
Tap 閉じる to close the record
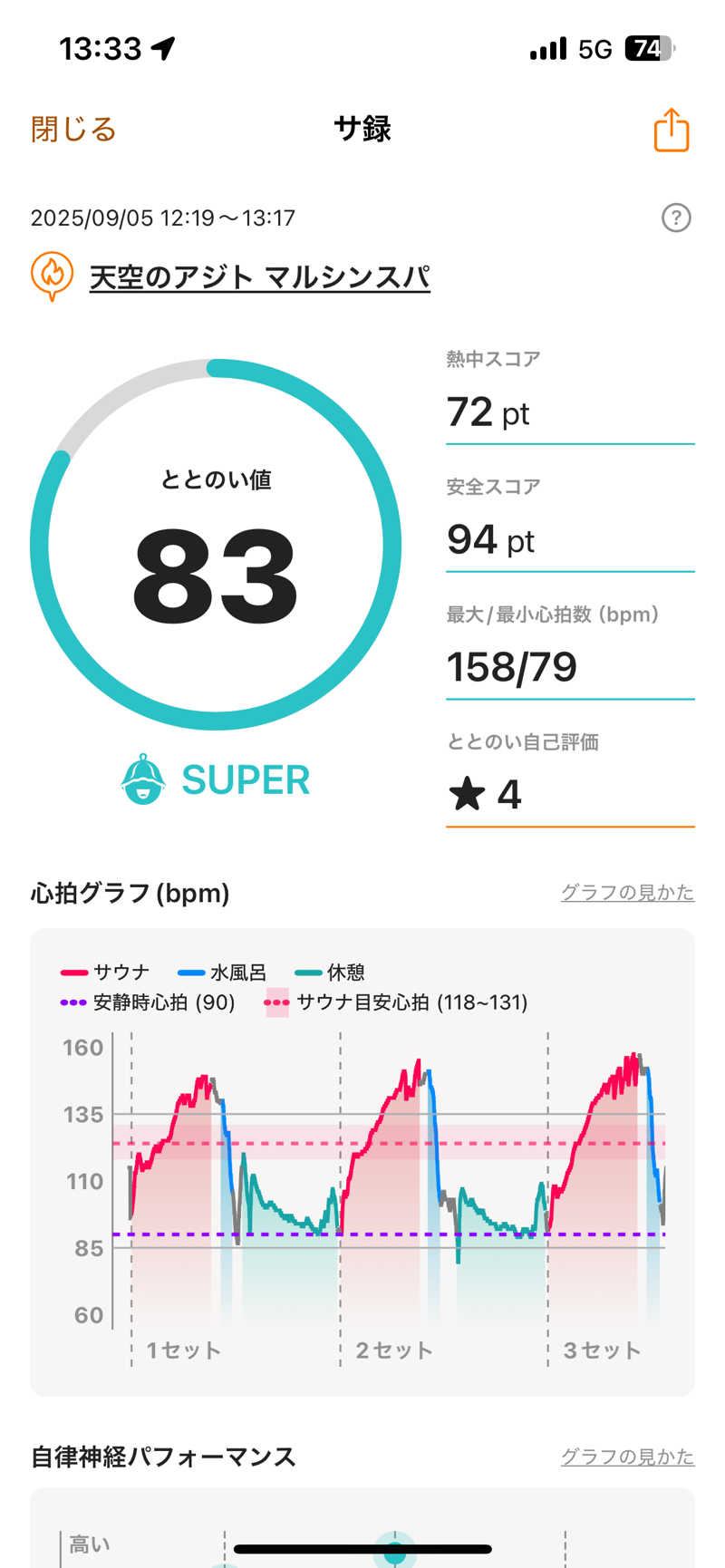click(x=73, y=129)
